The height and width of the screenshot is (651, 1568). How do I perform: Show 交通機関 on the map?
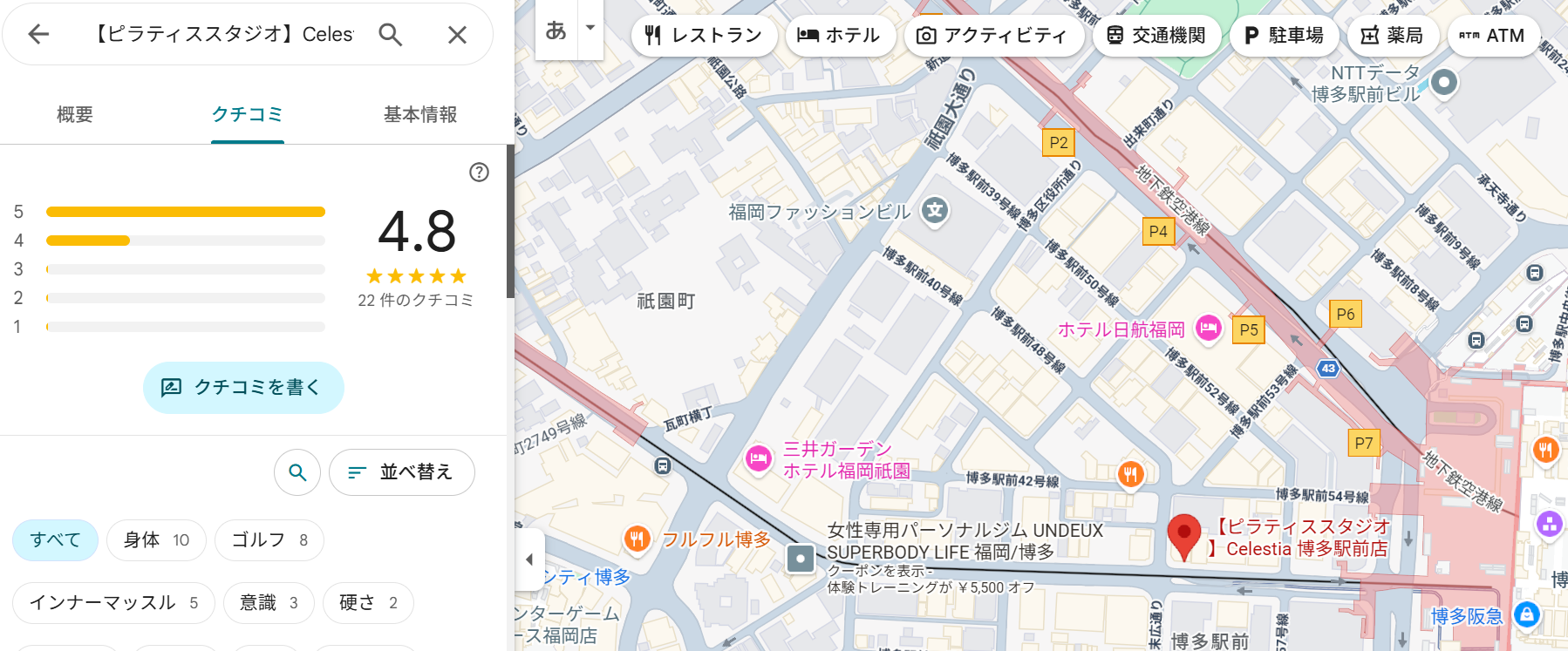point(1156,36)
